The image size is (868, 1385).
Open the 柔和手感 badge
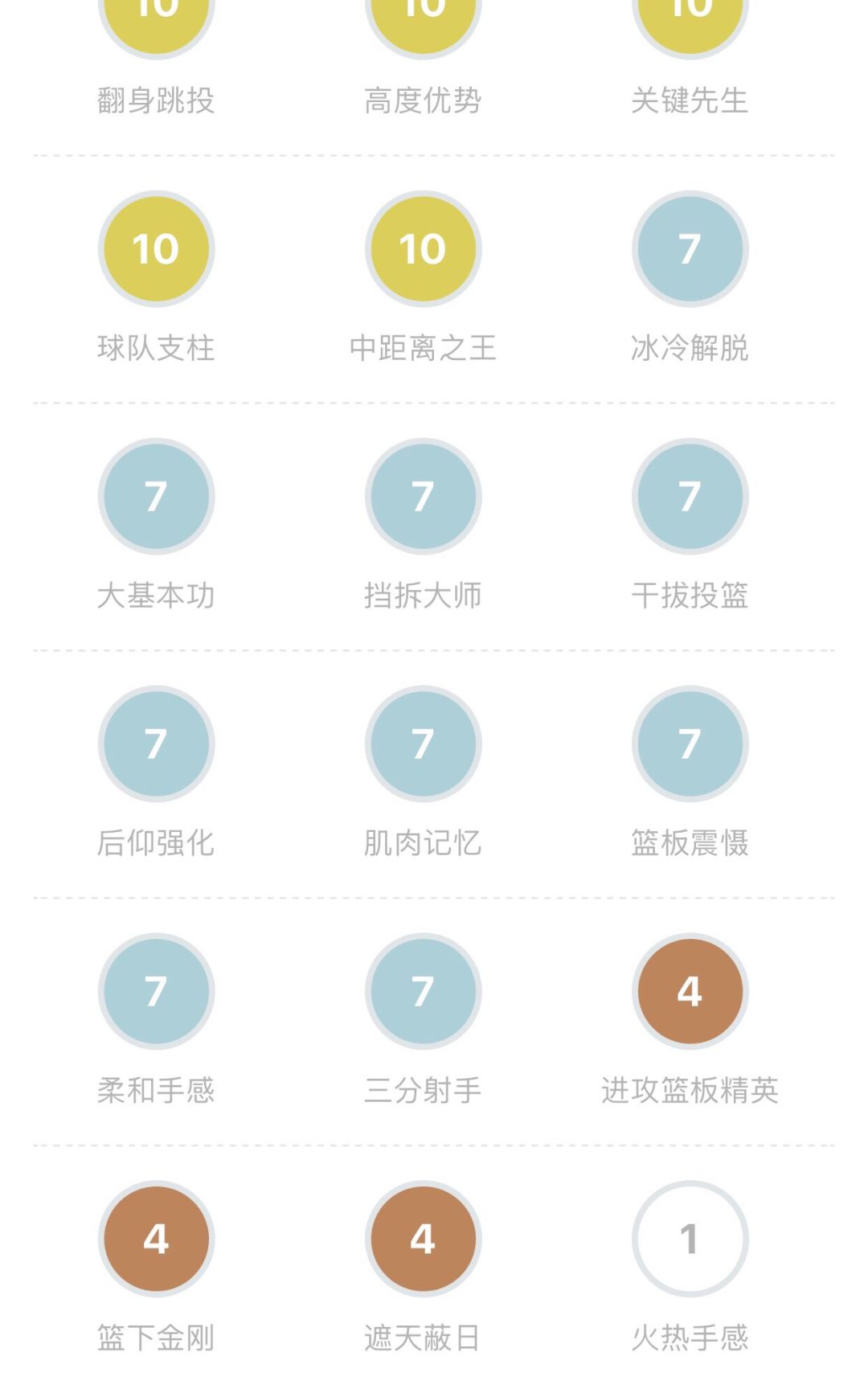pyautogui.click(x=156, y=992)
